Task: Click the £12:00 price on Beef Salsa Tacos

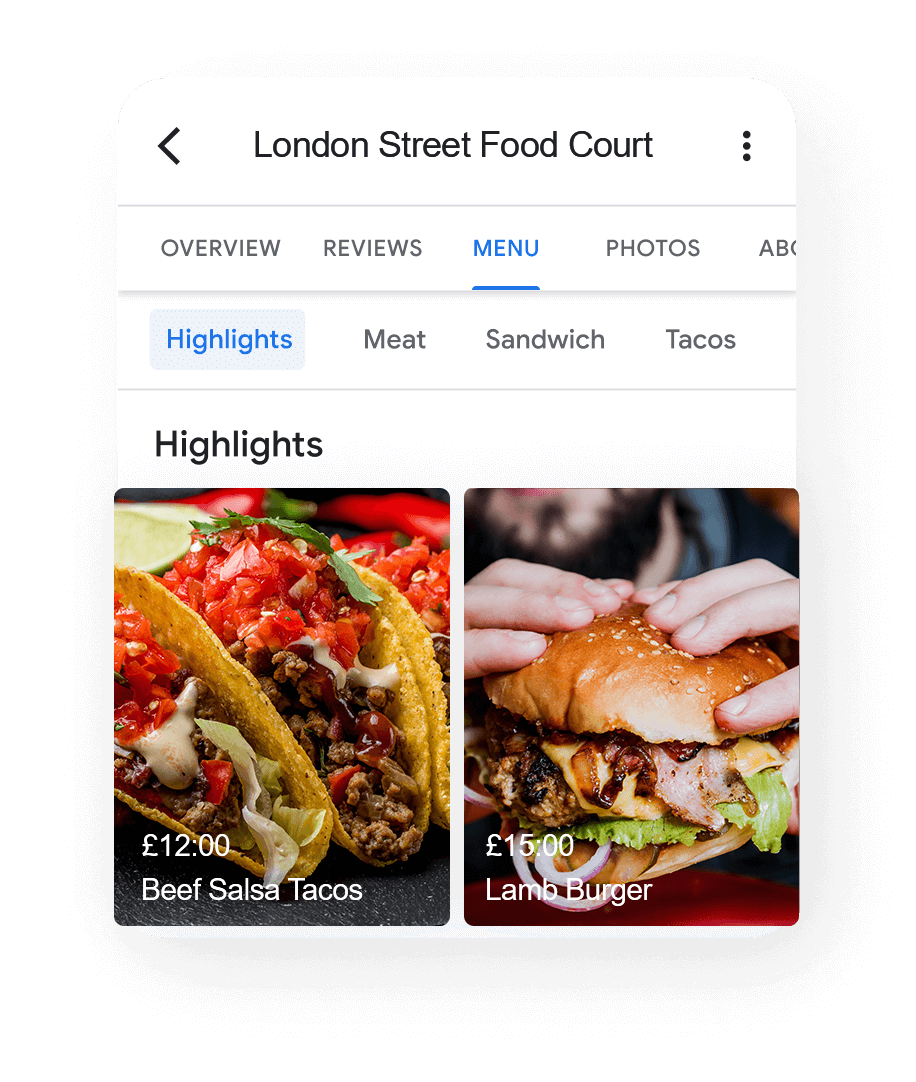Action: click(x=185, y=846)
